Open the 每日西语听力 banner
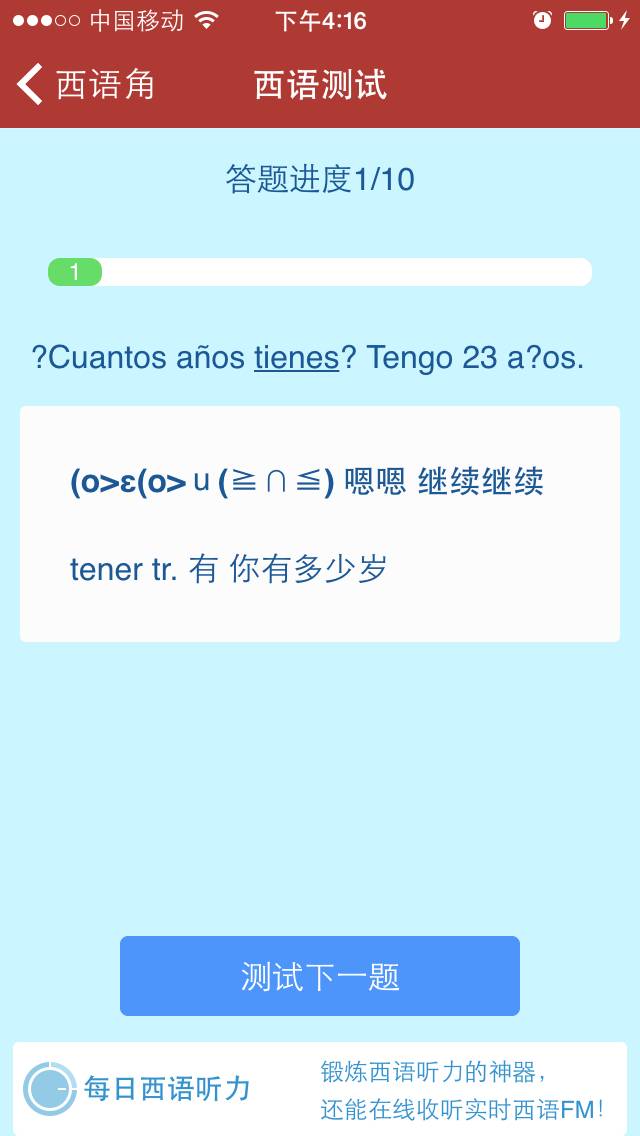Viewport: 640px width, 1136px height. 320,1089
